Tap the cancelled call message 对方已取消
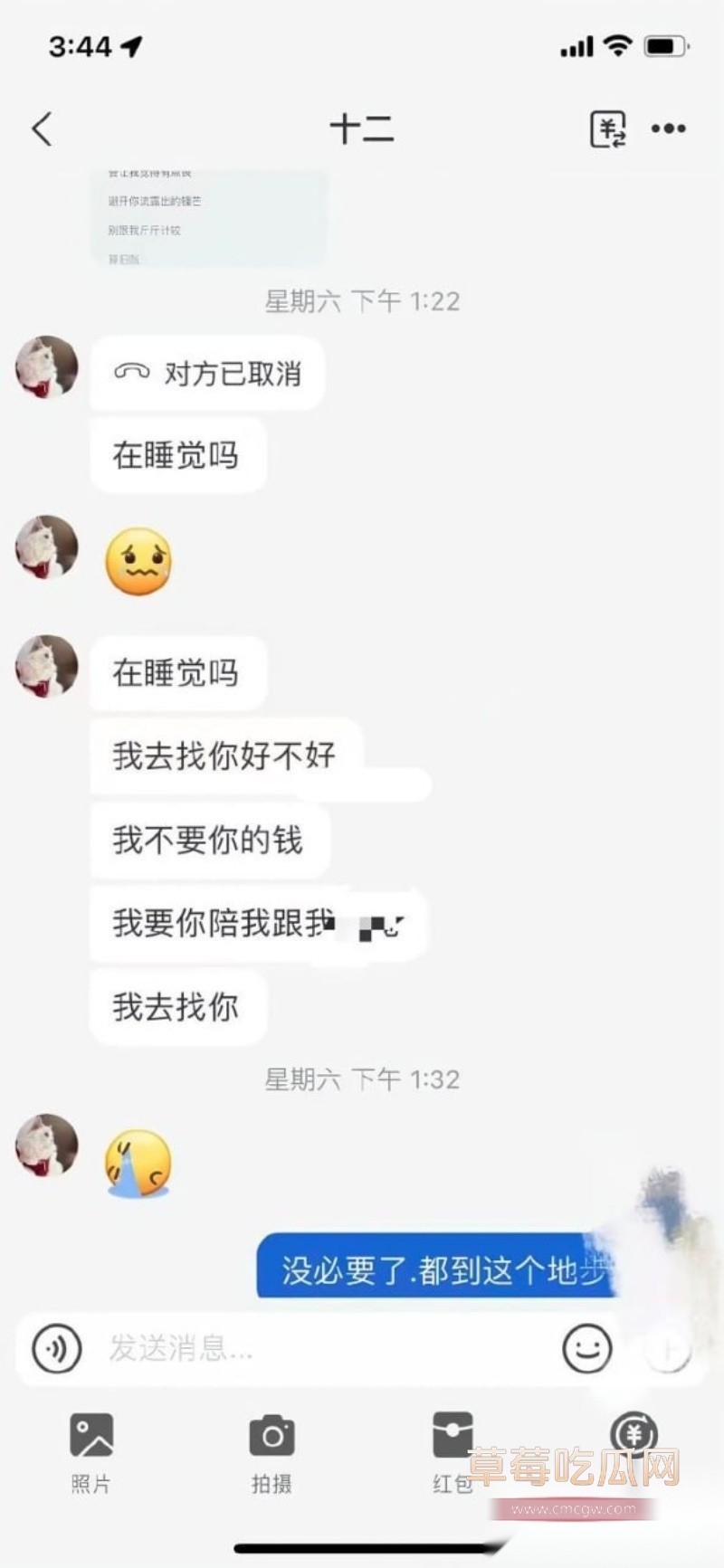 click(206, 374)
